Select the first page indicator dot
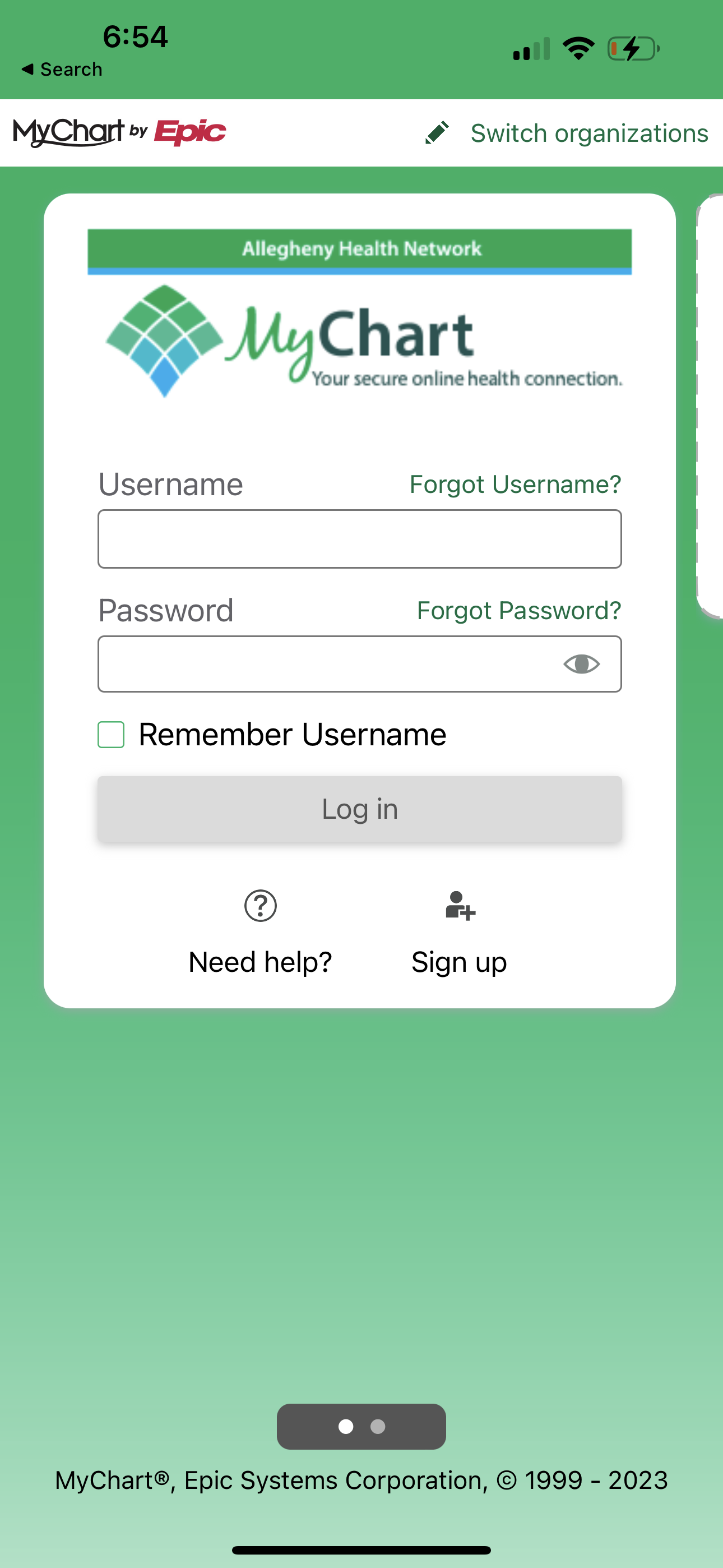This screenshot has height=1568, width=723. coord(346,1426)
